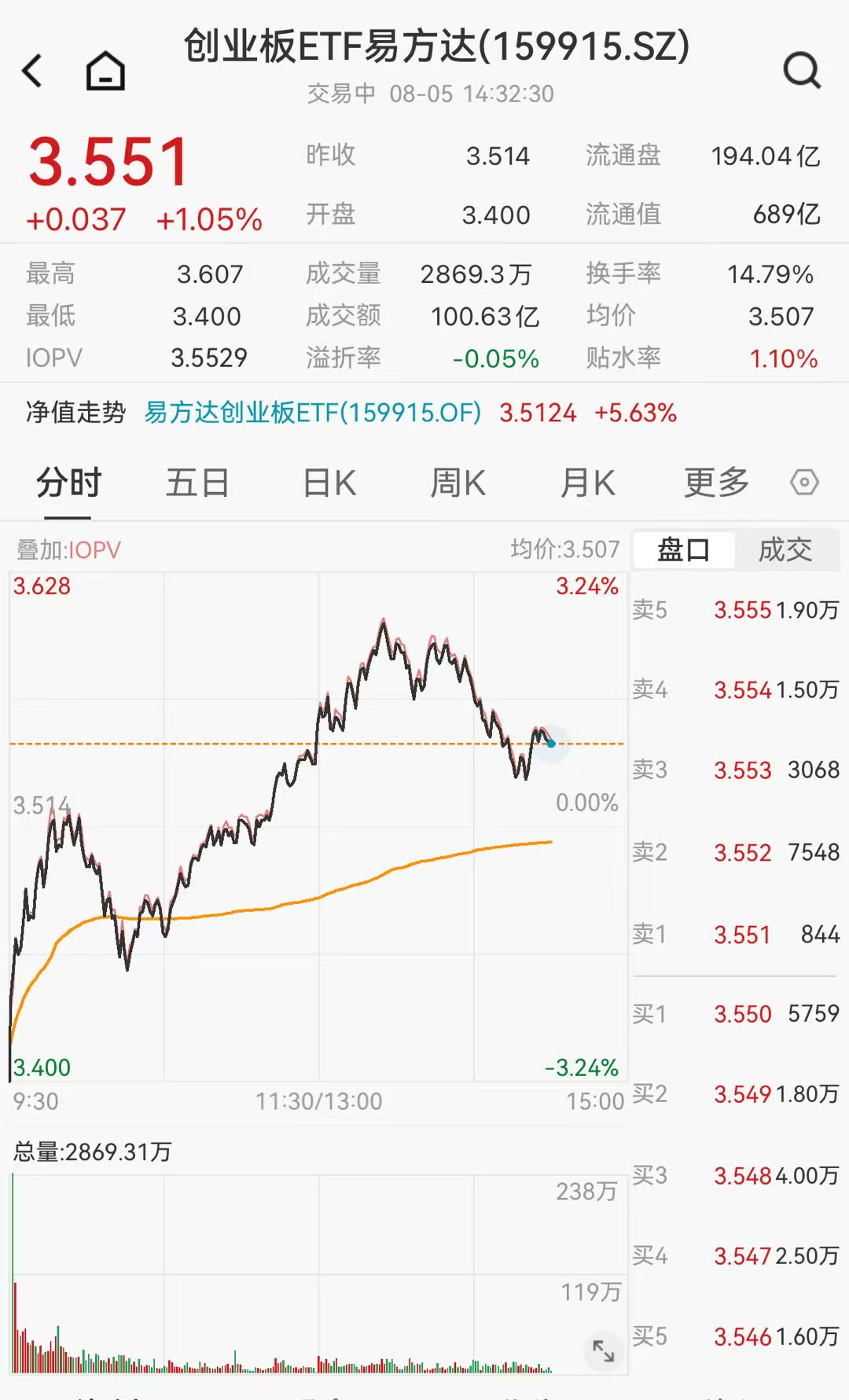The height and width of the screenshot is (1400, 849).
Task: Go back using the top-left arrow
Action: click(x=31, y=71)
